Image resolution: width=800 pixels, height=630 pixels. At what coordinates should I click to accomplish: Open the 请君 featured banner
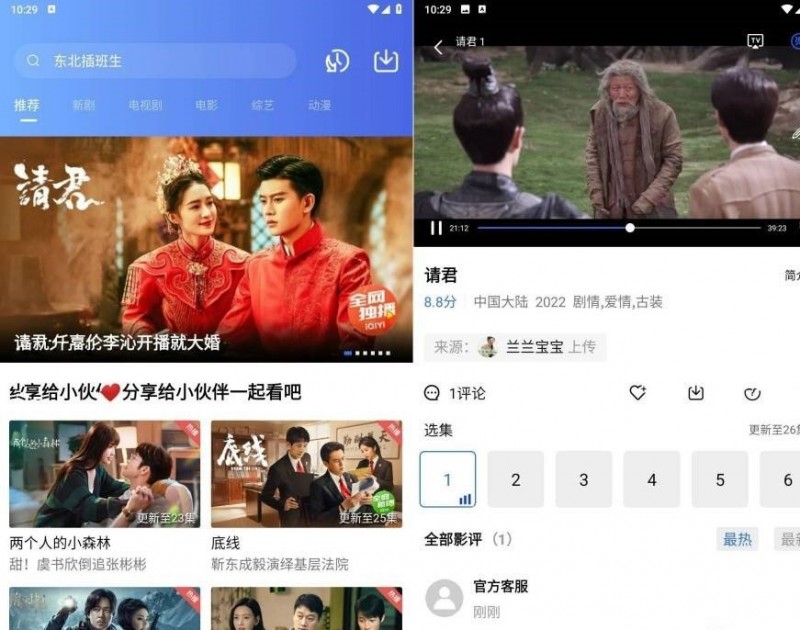click(206, 250)
